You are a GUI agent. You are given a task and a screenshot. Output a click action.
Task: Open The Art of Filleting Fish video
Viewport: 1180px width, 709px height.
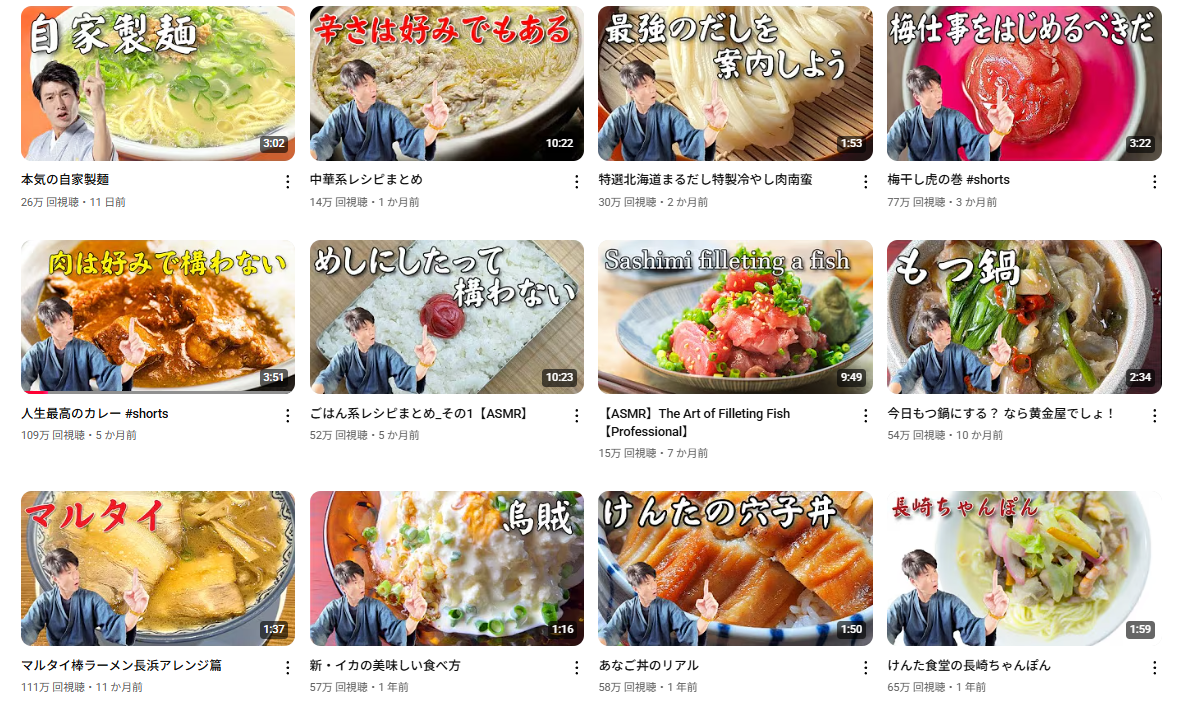[x=735, y=317]
